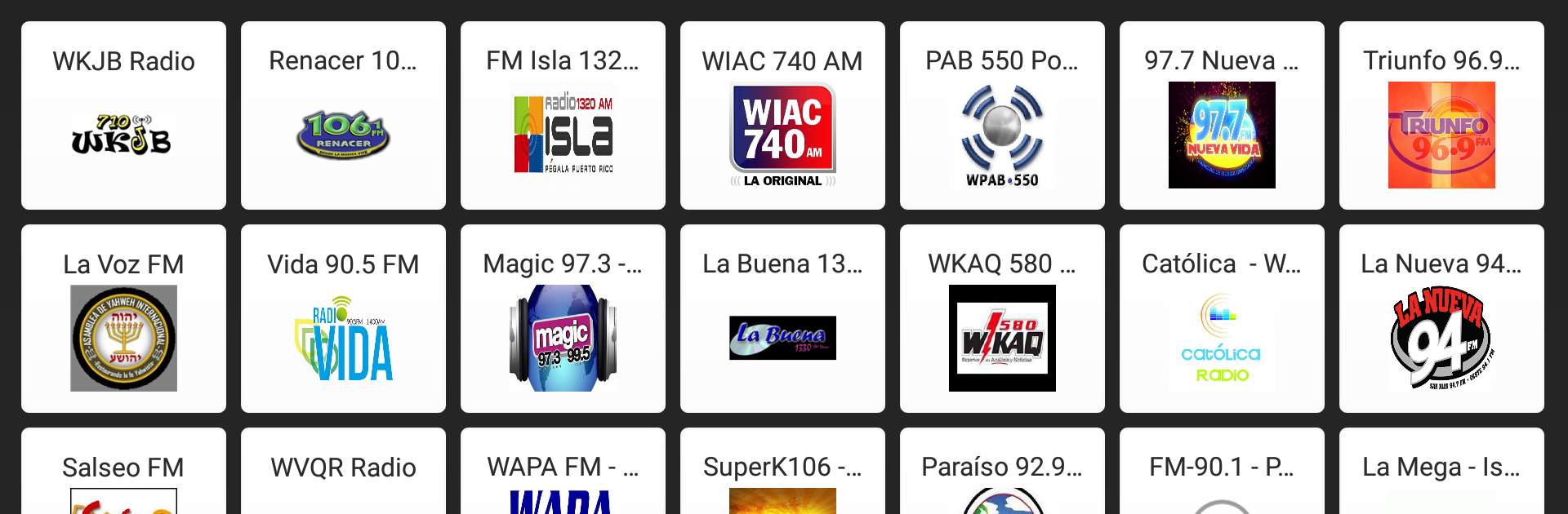Tune in to WKAQ 580 station
1568x514 pixels.
point(1002,319)
